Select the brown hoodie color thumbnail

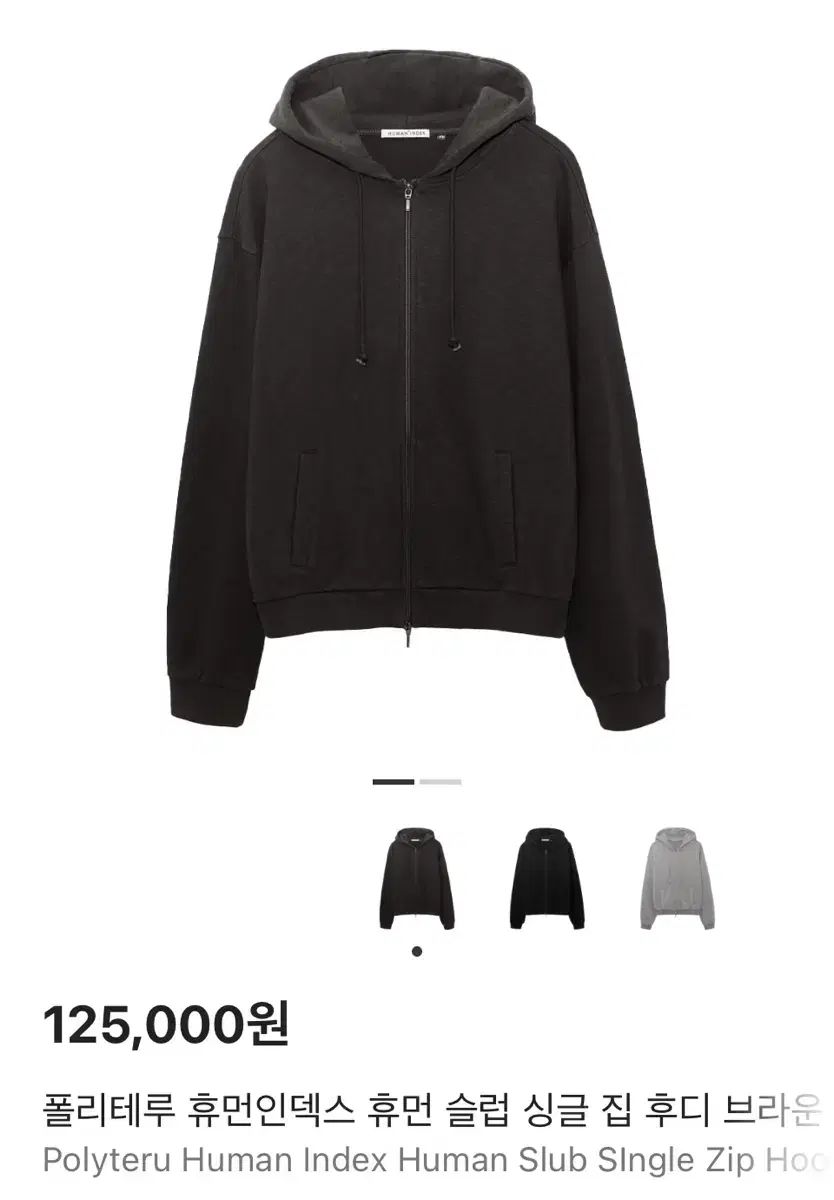[416, 879]
